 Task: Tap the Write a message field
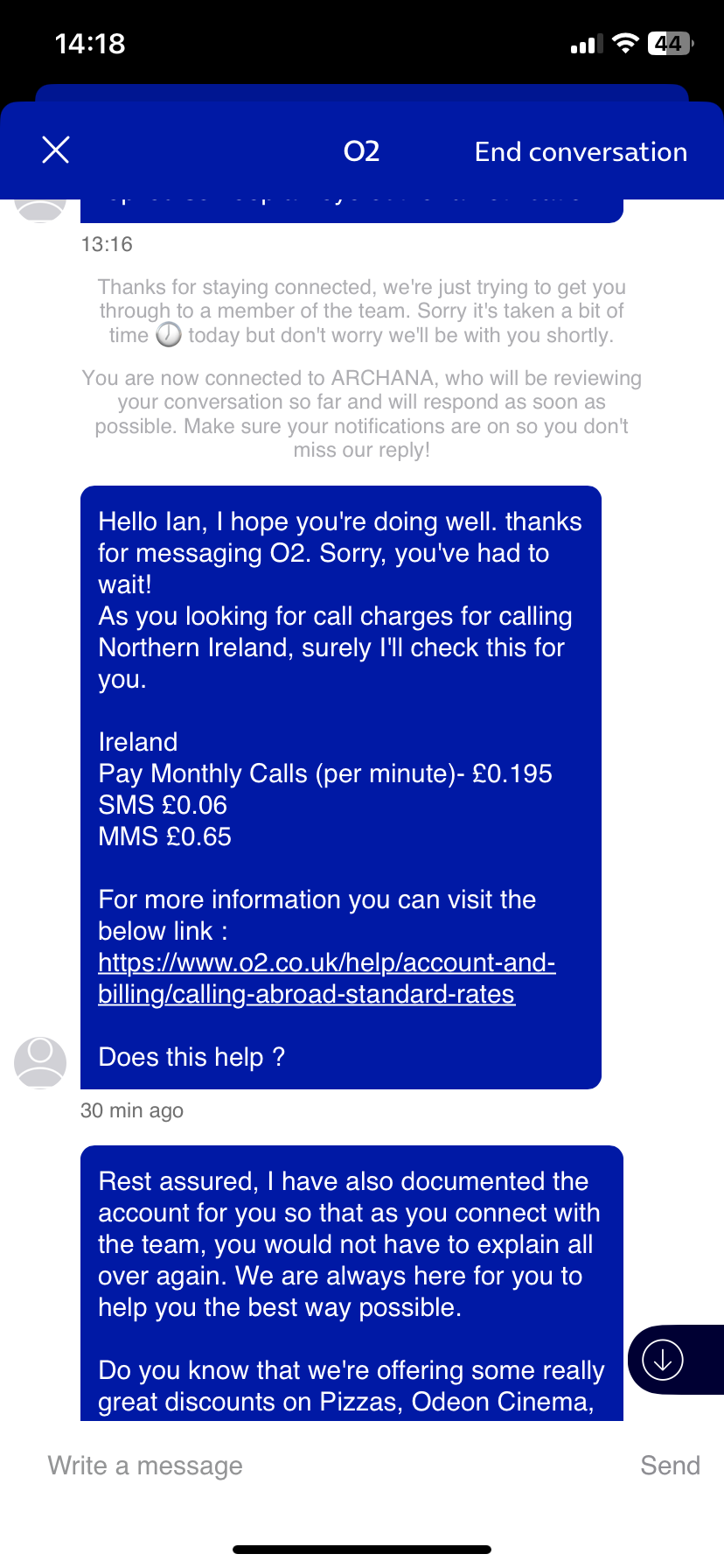pyautogui.click(x=145, y=1465)
